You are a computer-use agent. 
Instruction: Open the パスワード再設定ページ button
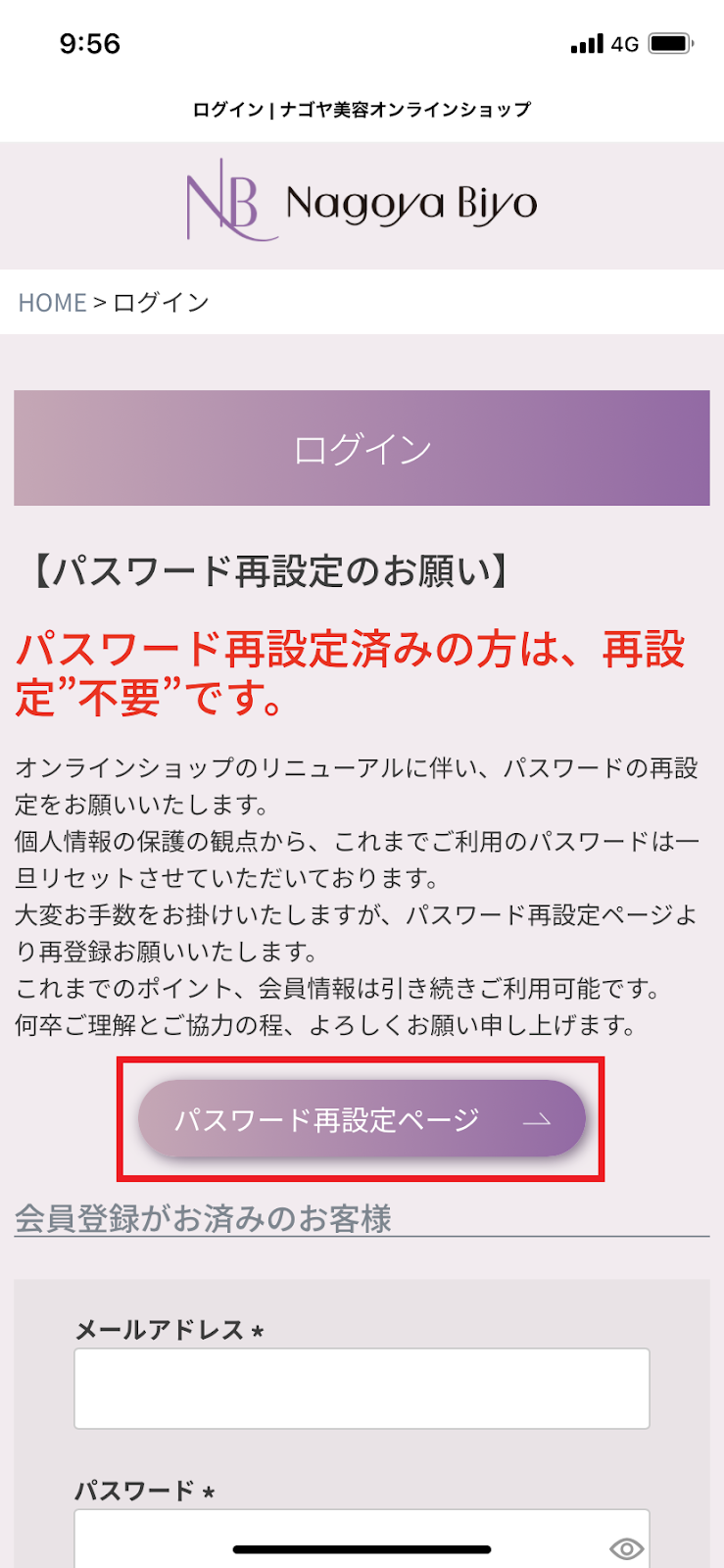[x=362, y=1118]
